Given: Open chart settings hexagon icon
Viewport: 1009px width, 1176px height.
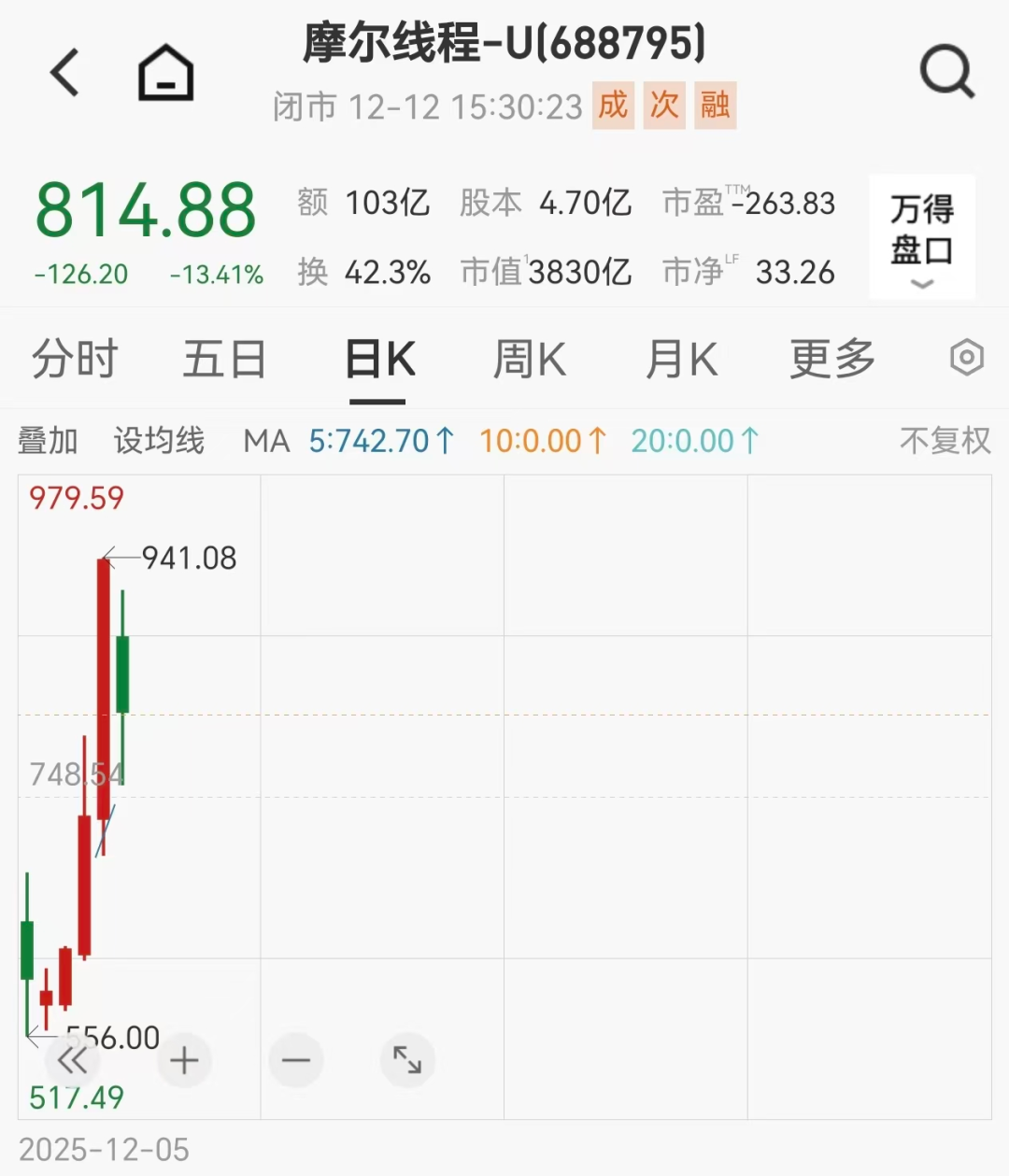Looking at the screenshot, I should pos(966,358).
